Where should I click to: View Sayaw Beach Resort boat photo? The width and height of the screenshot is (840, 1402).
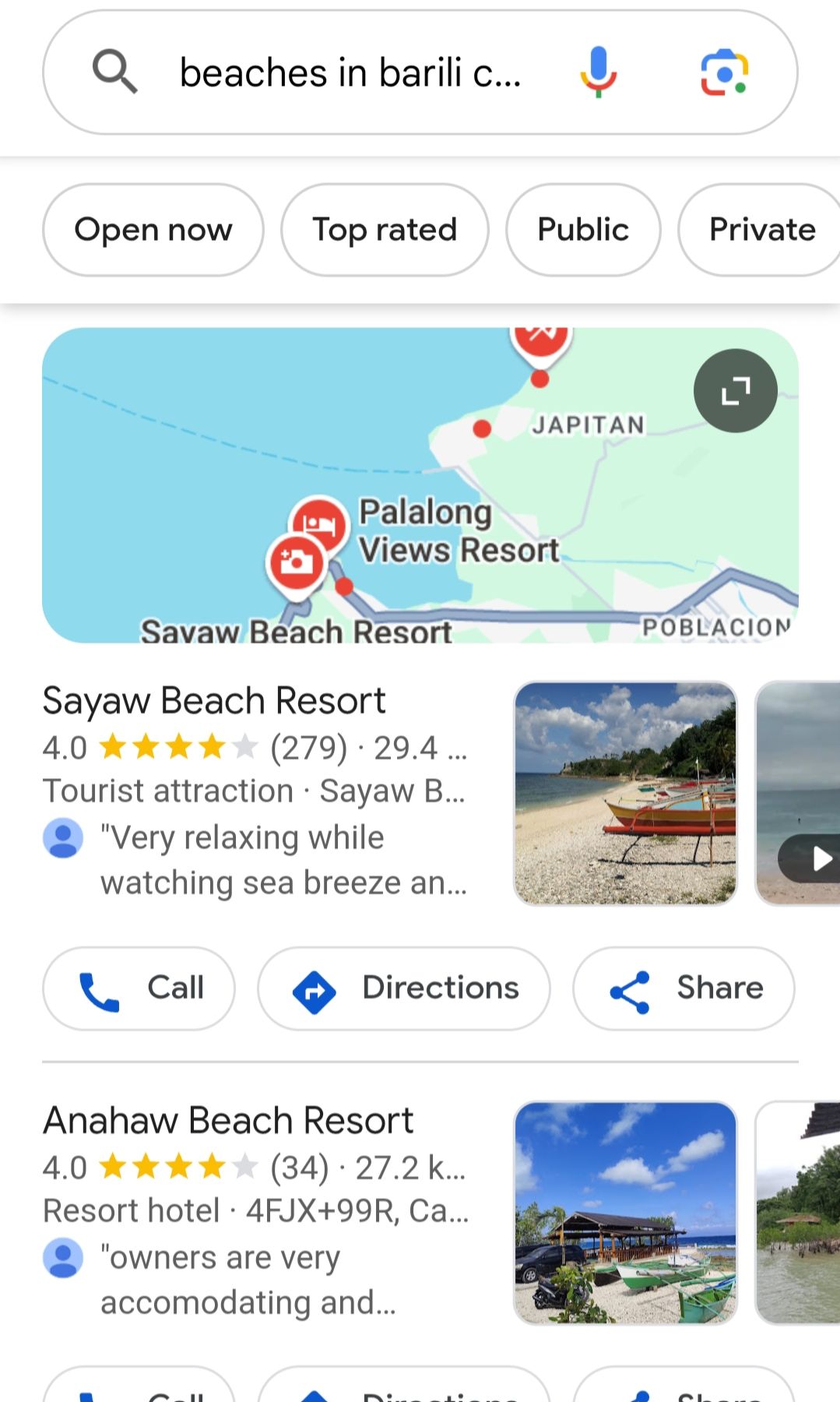click(625, 793)
